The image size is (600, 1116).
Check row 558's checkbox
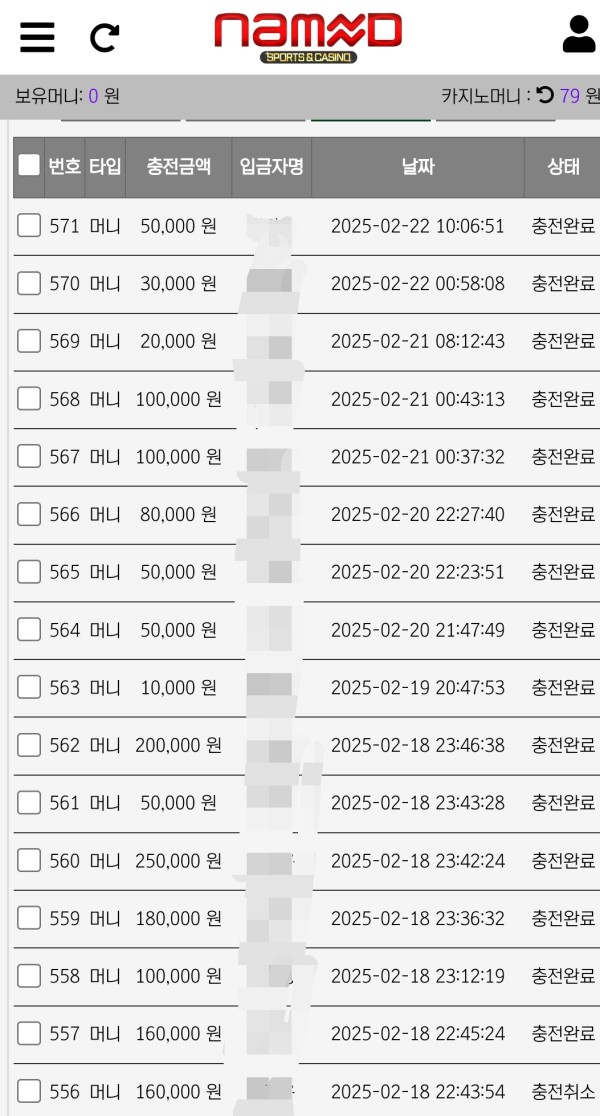[29, 975]
